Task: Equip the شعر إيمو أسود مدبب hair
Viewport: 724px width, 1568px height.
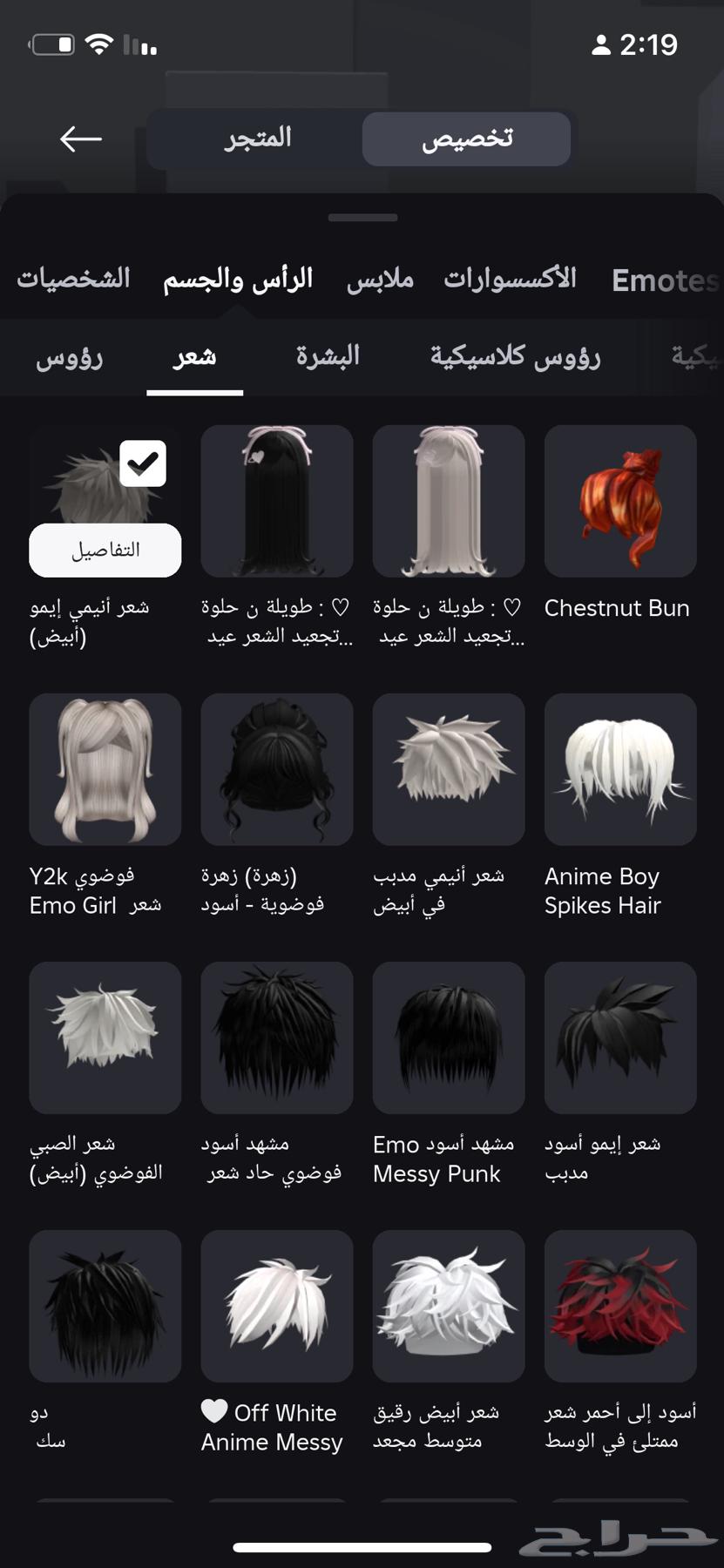Action: click(x=619, y=1037)
